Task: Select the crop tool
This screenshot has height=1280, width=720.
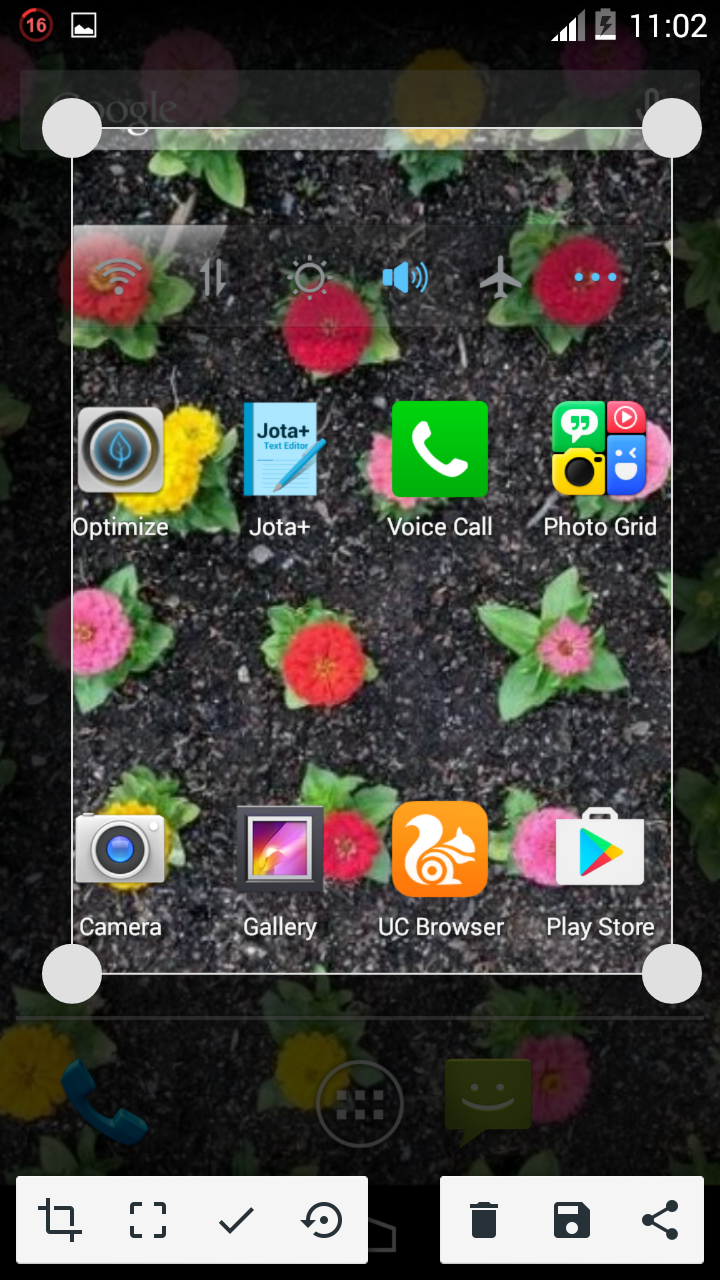Action: click(x=60, y=1221)
